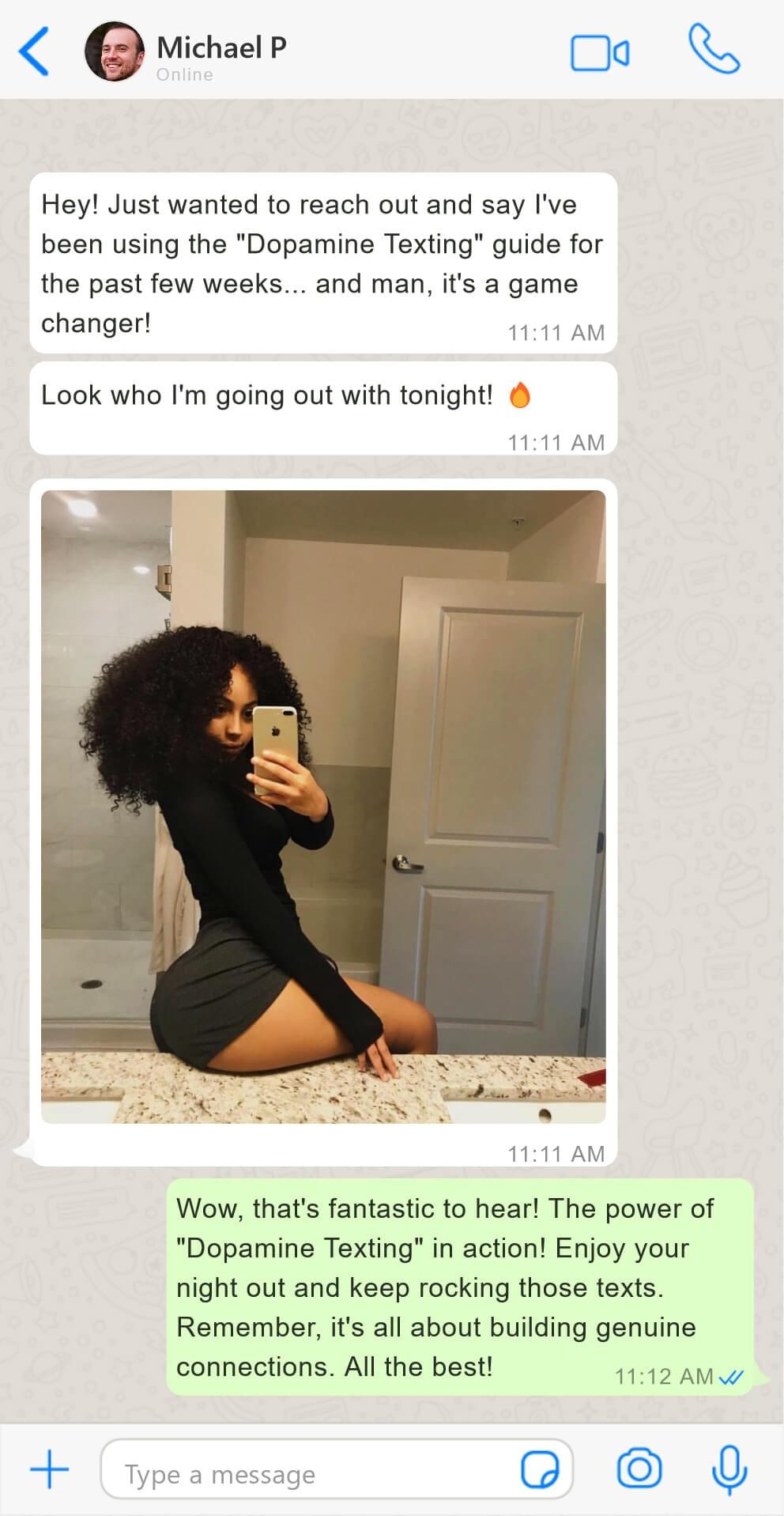Open the photo Michael P sent
The width and height of the screenshot is (784, 1516).
[323, 806]
